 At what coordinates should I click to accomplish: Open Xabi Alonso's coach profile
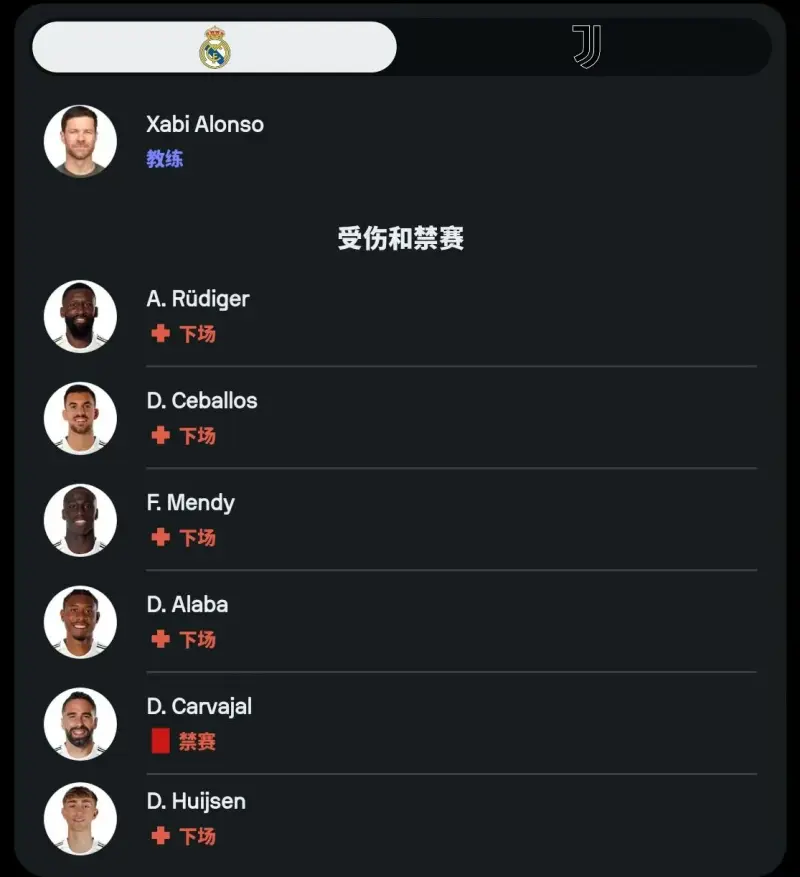click(x=205, y=125)
